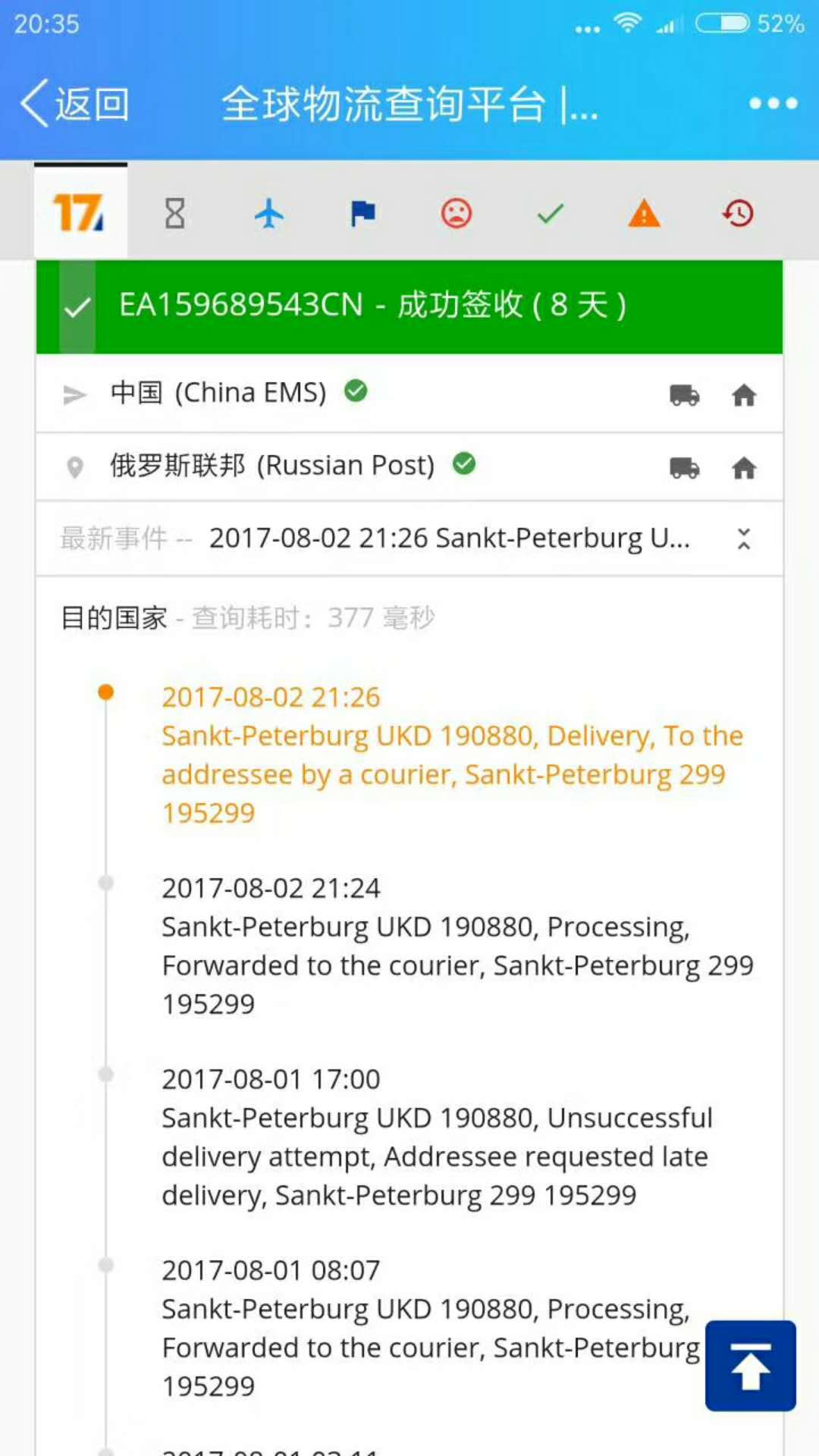Image resolution: width=819 pixels, height=1456 pixels.
Task: Tap the 返回 back button
Action: pos(76,103)
